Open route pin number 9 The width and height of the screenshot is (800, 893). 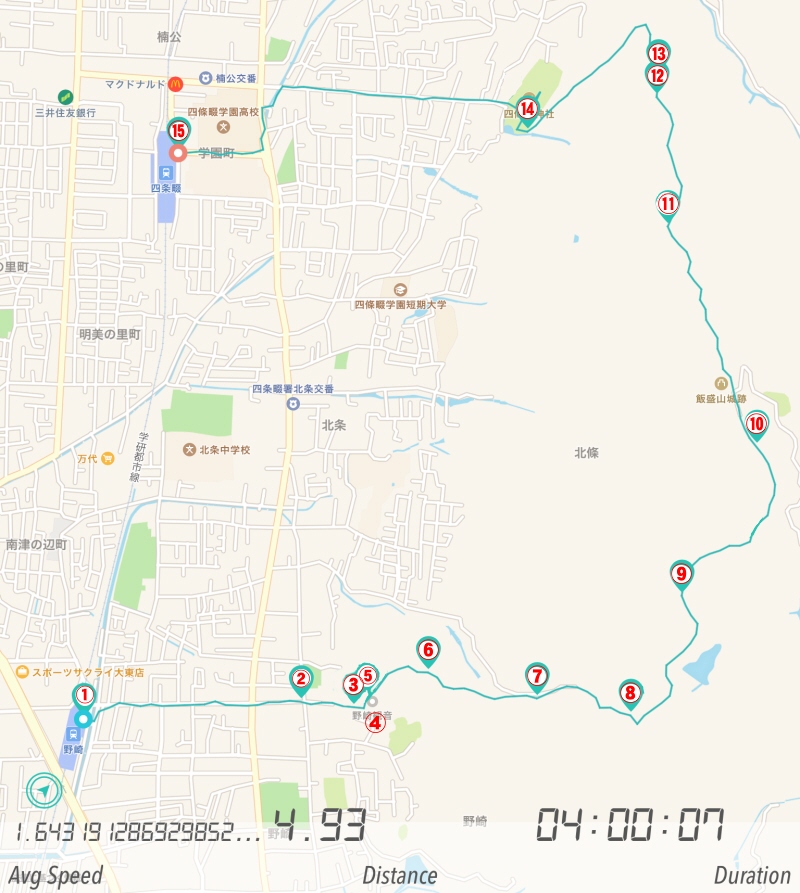click(x=682, y=573)
